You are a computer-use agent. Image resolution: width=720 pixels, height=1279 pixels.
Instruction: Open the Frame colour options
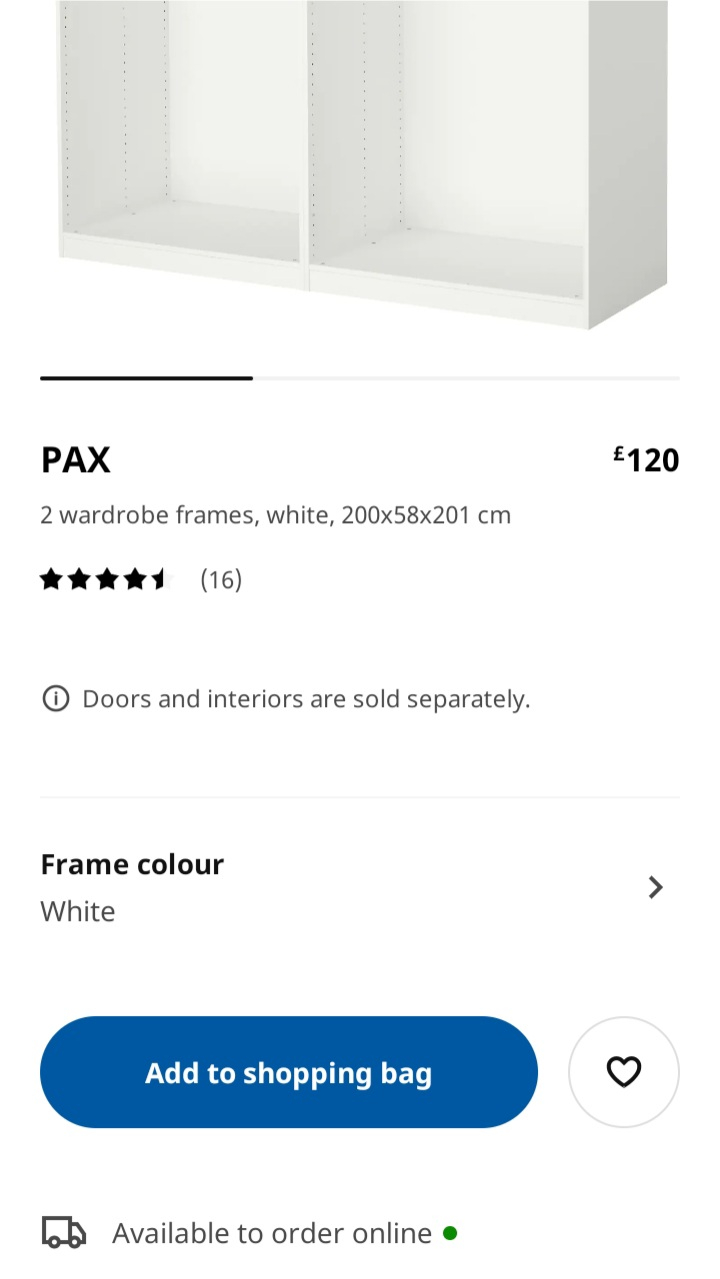[x=360, y=887]
